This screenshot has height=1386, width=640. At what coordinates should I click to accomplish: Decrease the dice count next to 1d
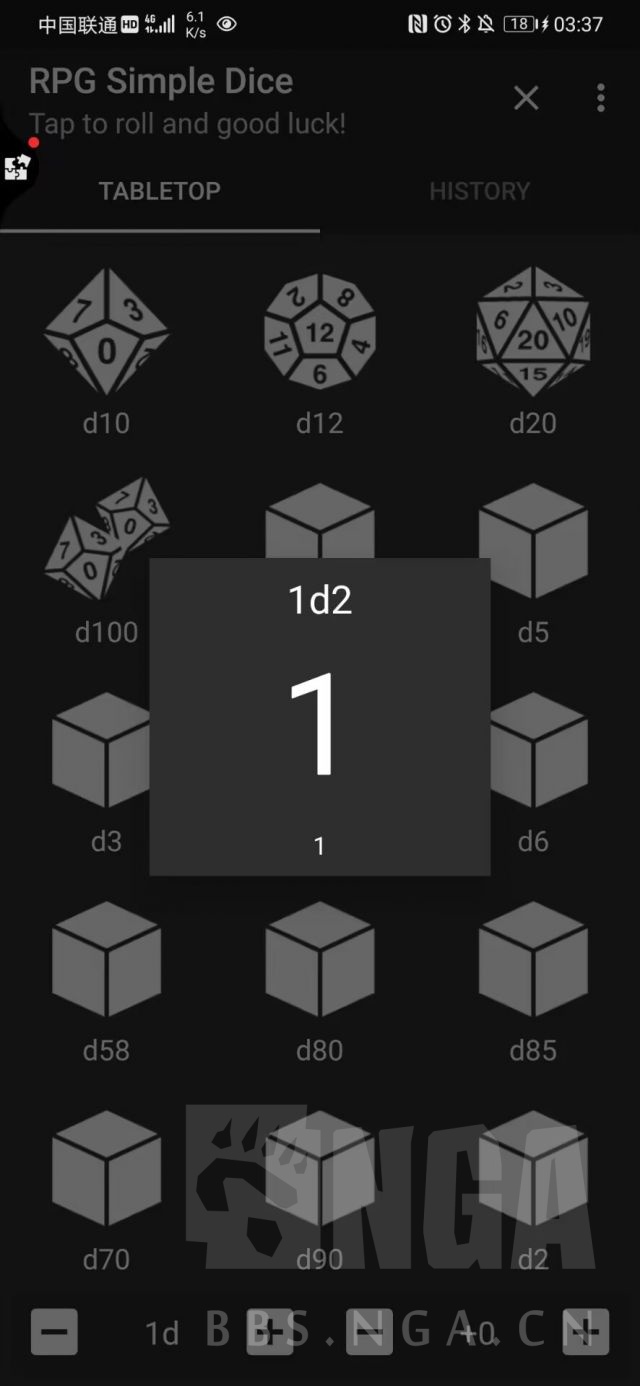[x=54, y=1332]
